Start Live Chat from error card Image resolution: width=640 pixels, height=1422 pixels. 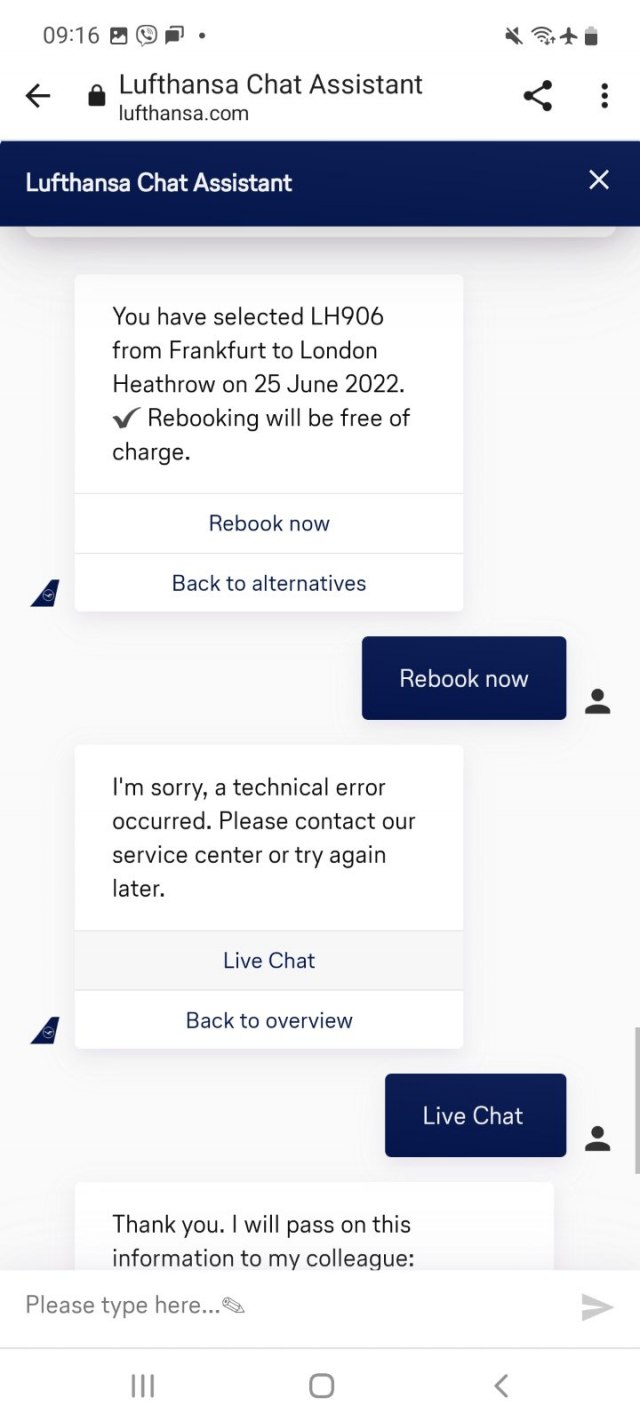(269, 960)
